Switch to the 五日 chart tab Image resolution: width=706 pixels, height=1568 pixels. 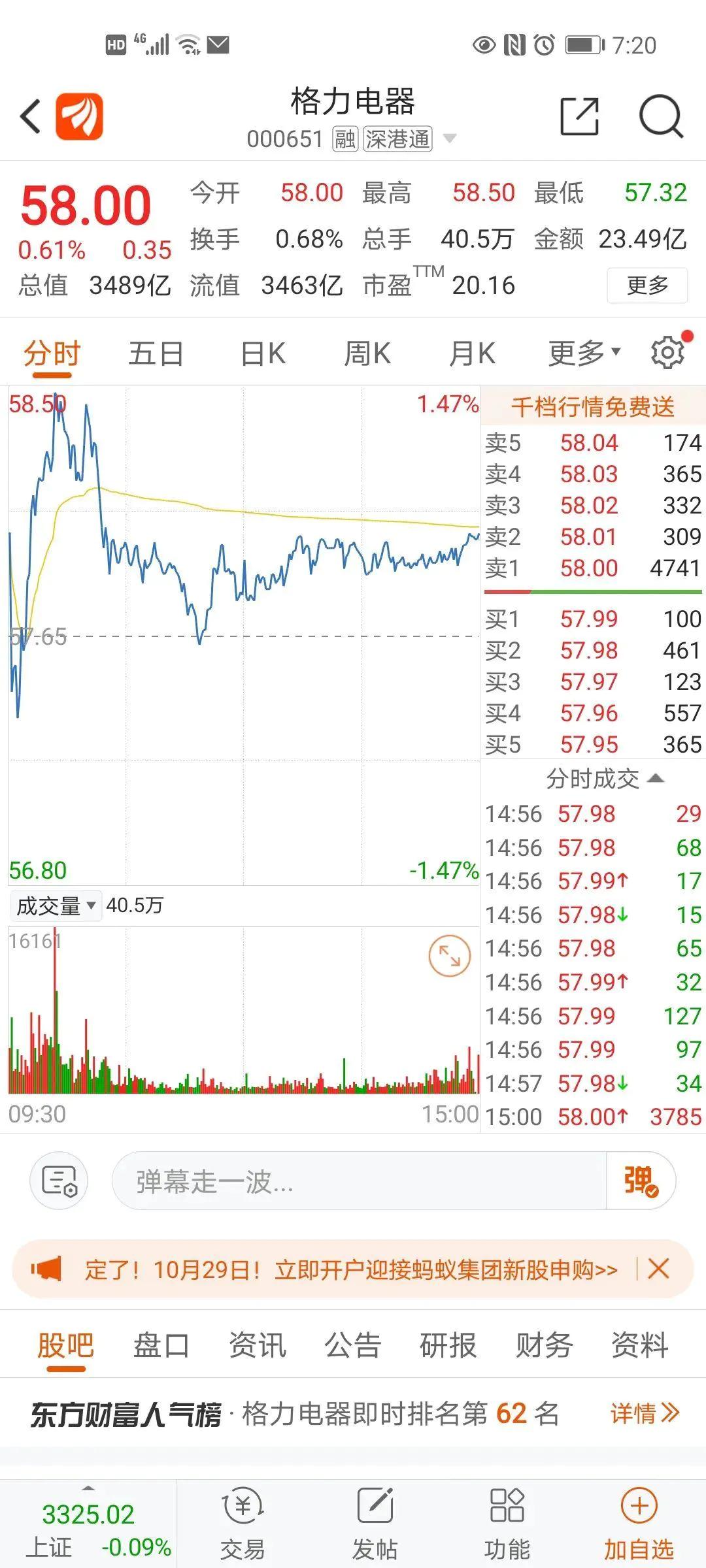(x=156, y=353)
